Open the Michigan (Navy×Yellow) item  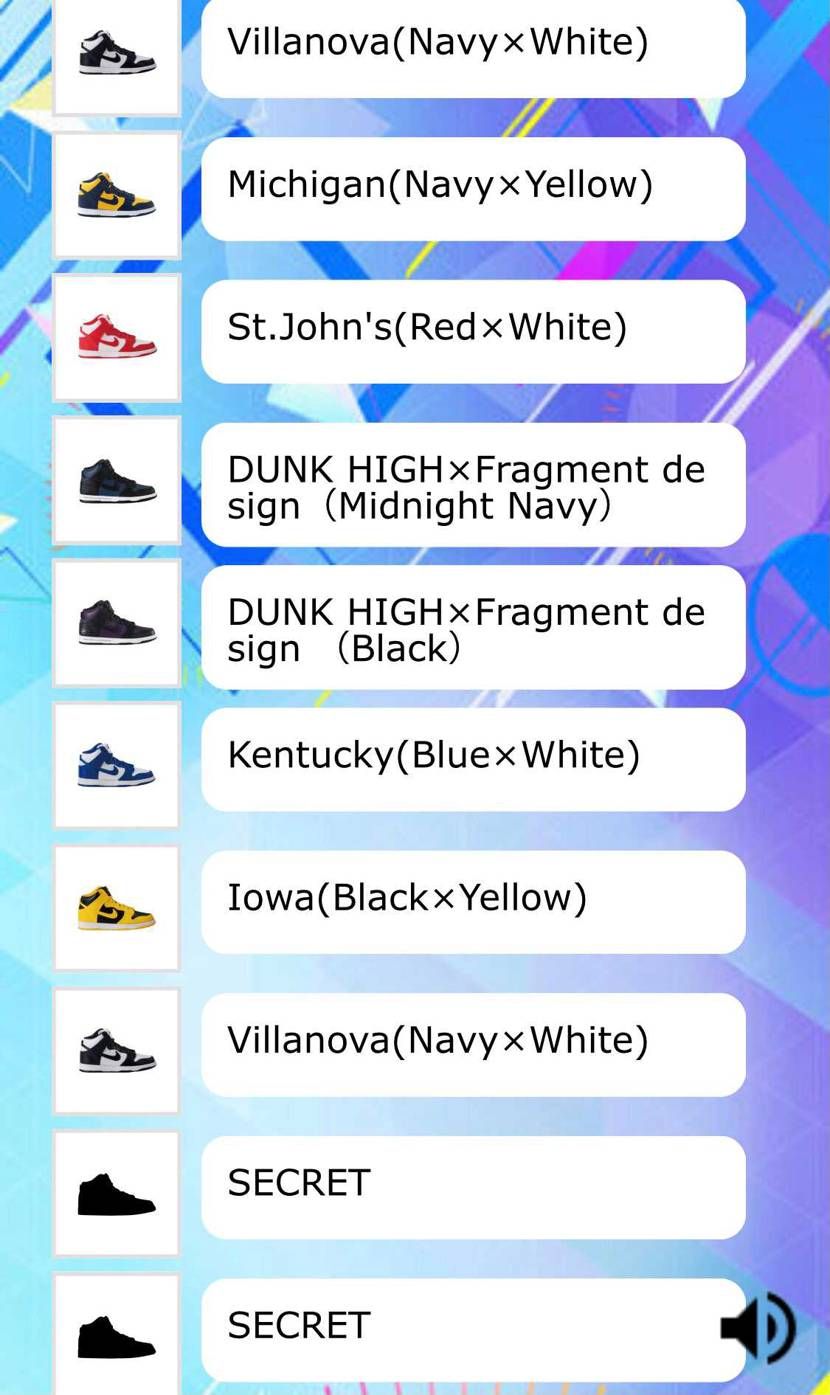pyautogui.click(x=473, y=188)
